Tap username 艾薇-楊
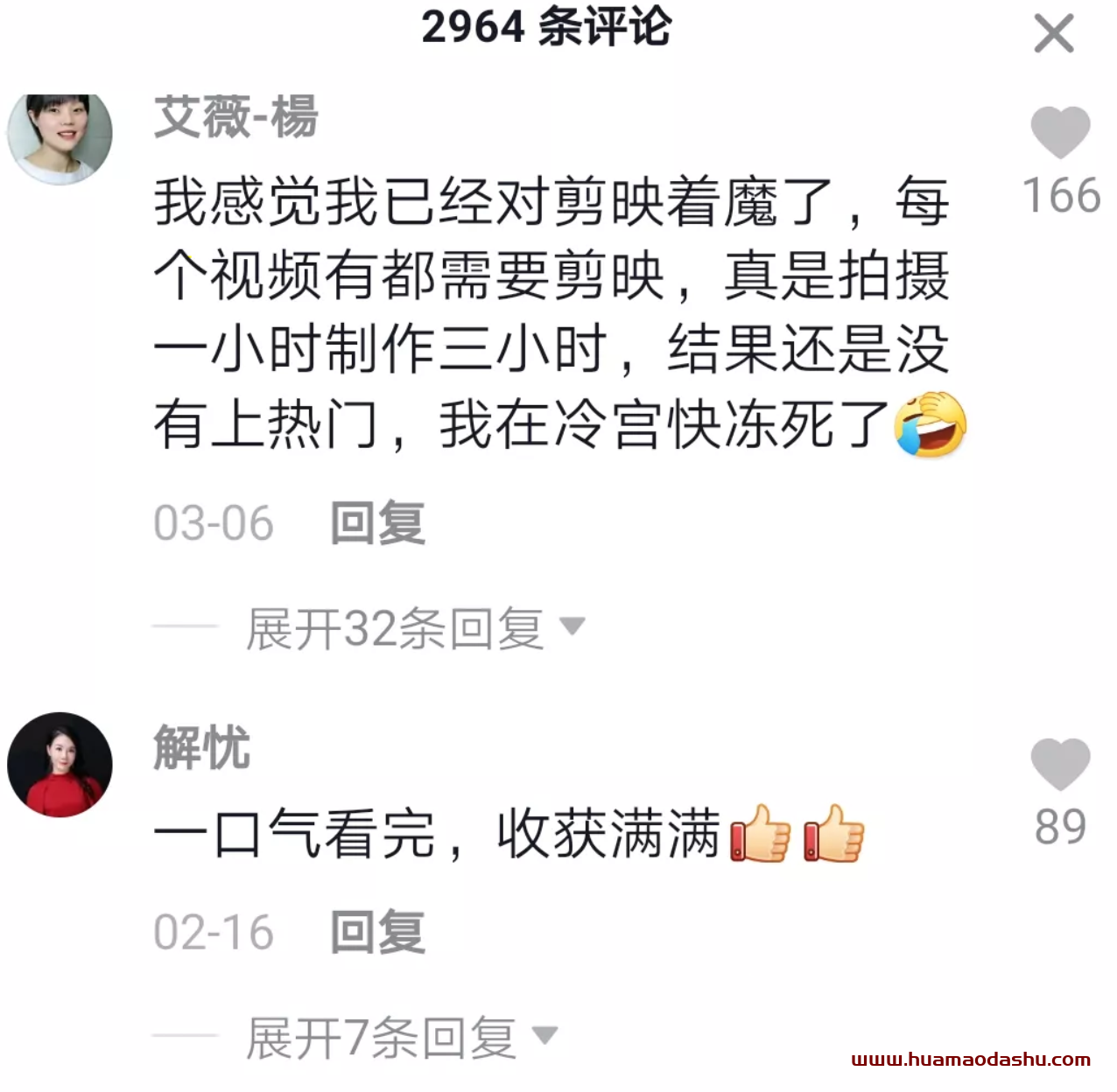1117x1092 pixels. pyautogui.click(x=235, y=117)
